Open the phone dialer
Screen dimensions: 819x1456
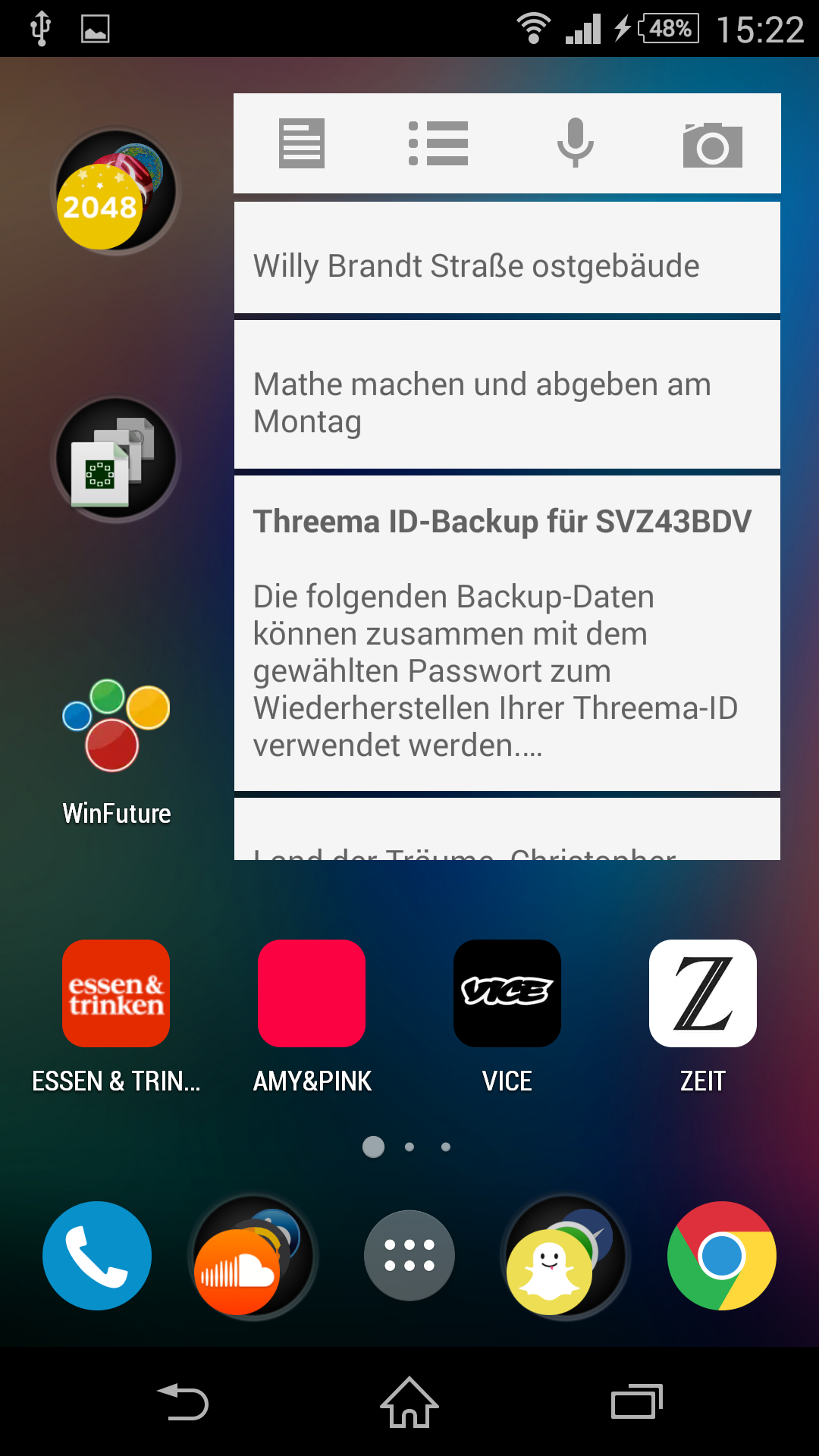click(97, 1256)
